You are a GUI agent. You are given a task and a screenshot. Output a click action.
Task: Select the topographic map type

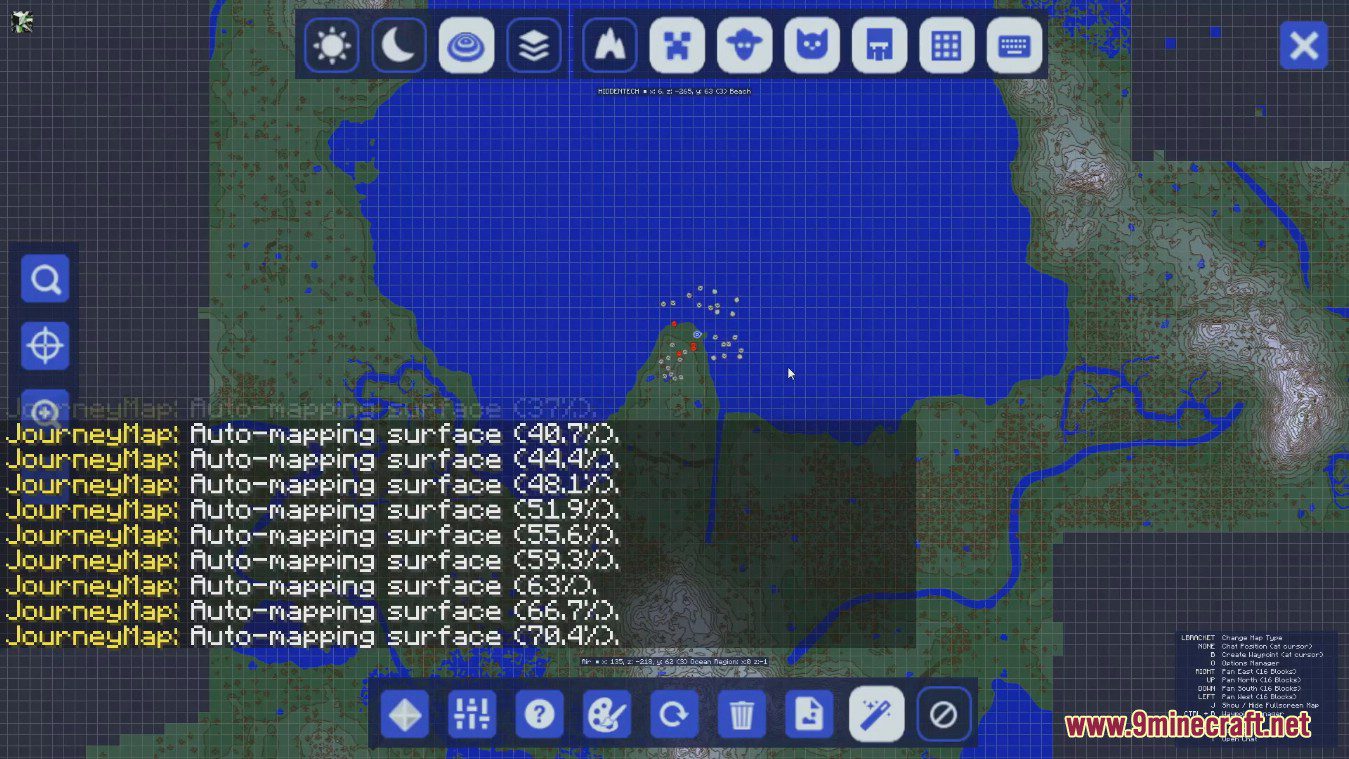click(466, 46)
